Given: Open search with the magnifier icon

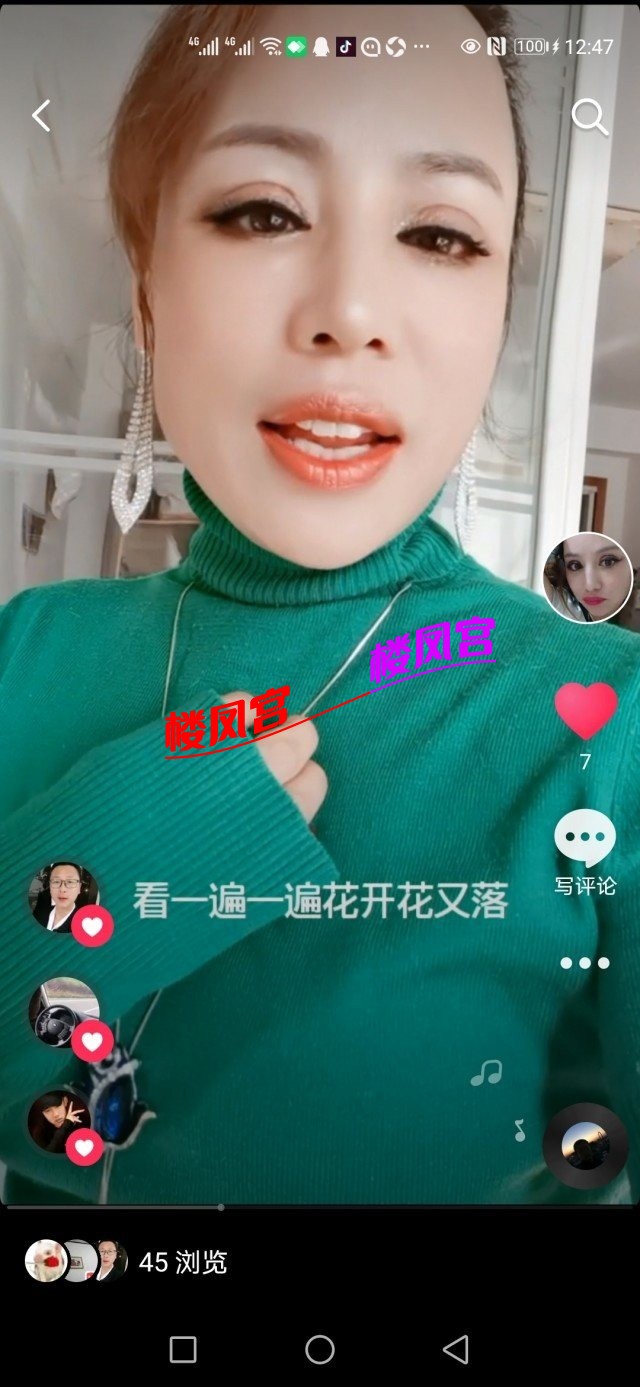Looking at the screenshot, I should point(589,117).
